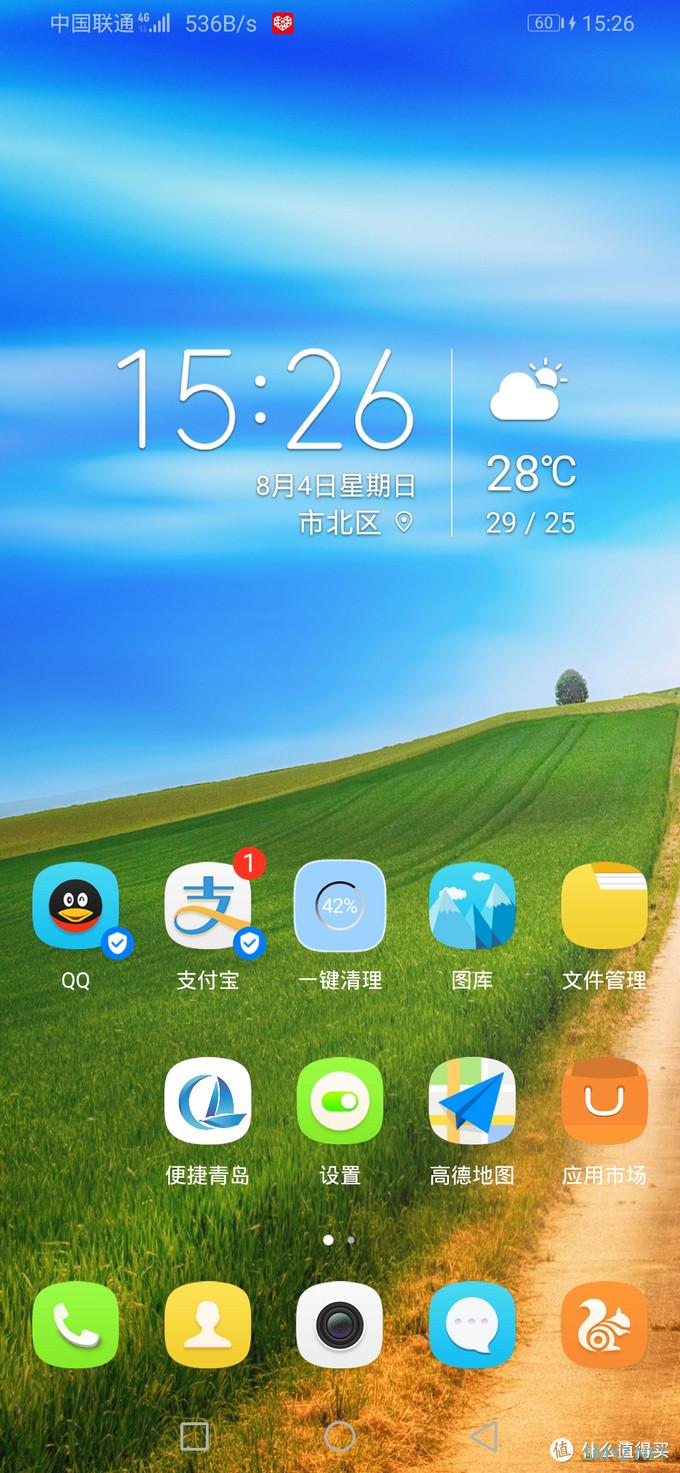Tap the second page indicator dot
Viewport: 680px width, 1473px height.
coord(351,1240)
